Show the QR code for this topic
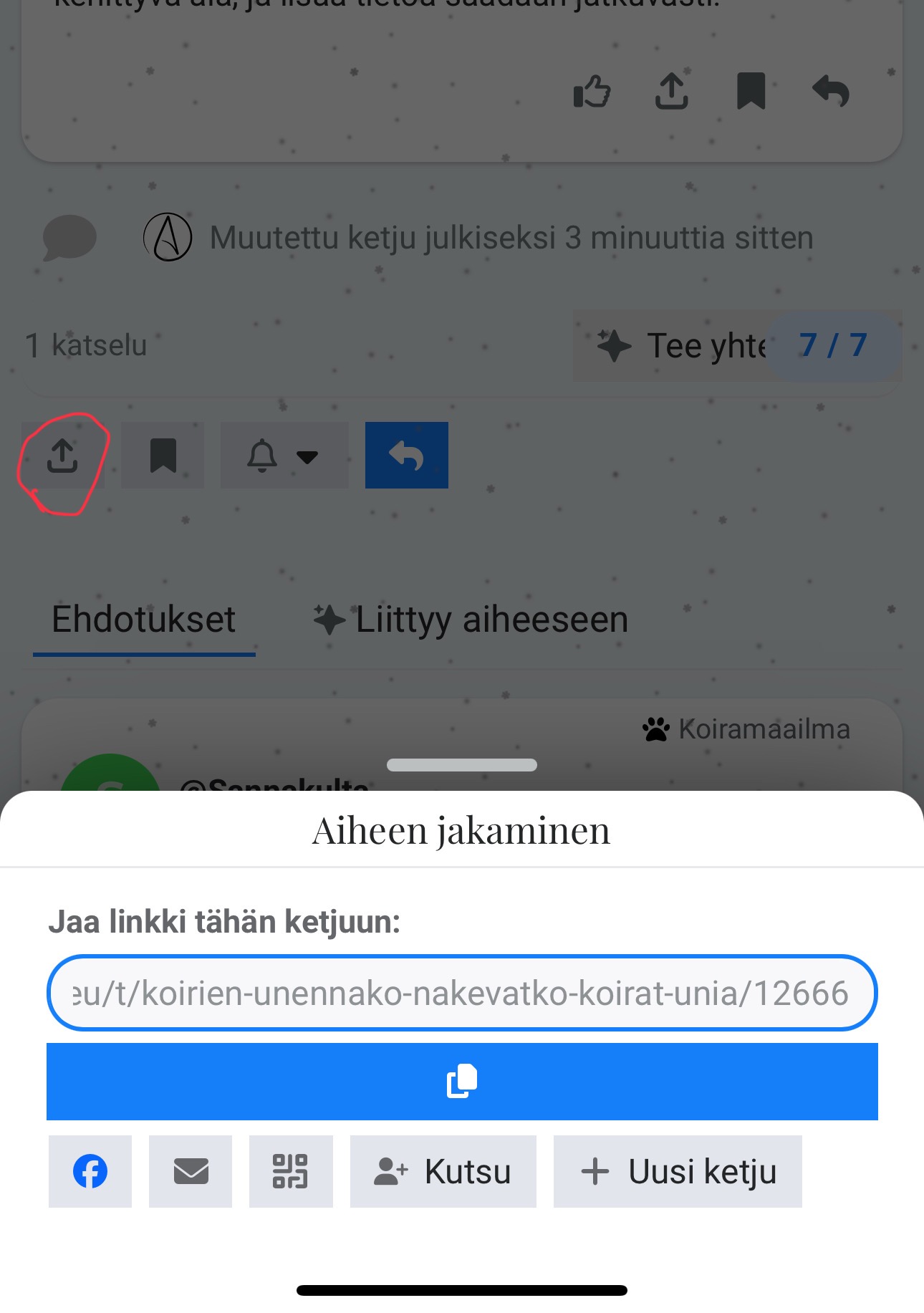 [291, 1171]
